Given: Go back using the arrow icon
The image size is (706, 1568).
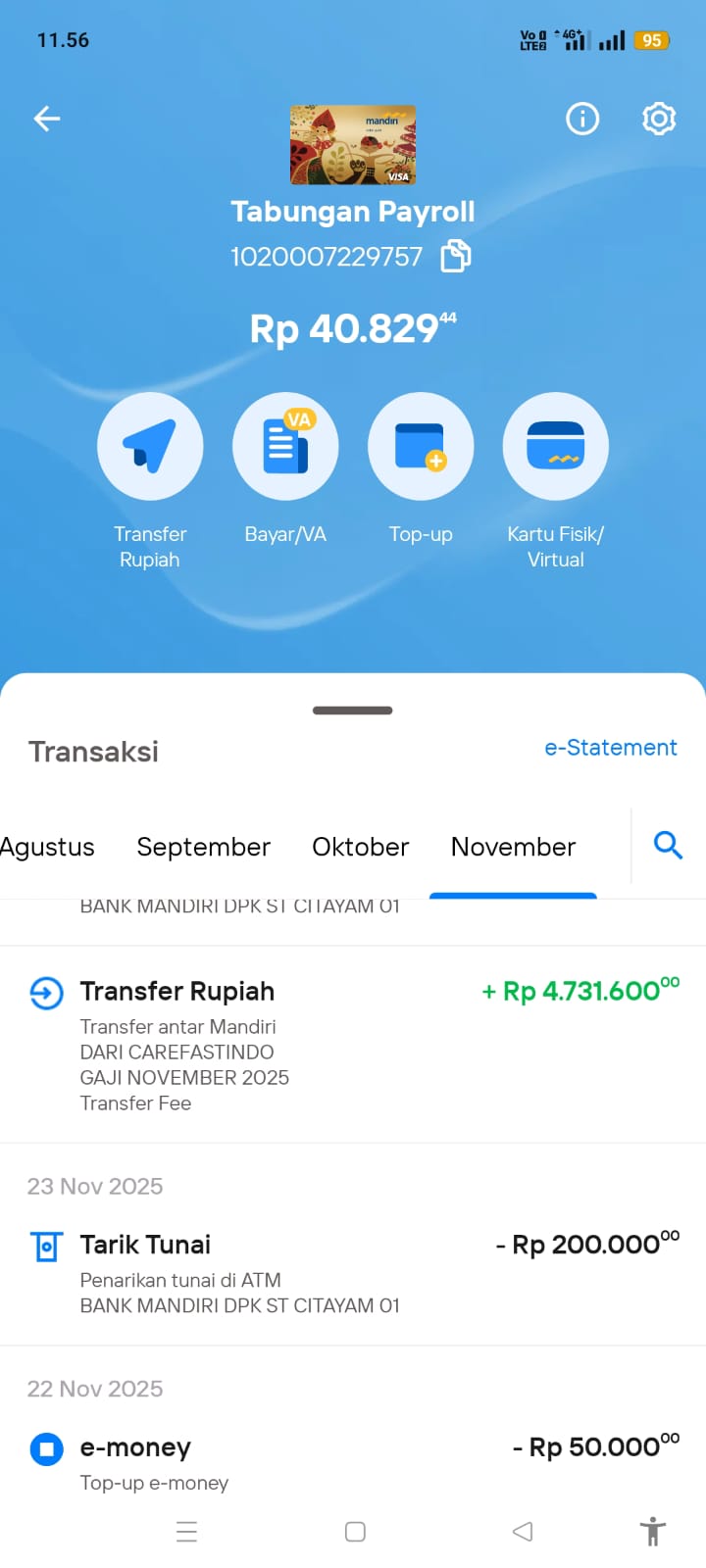Looking at the screenshot, I should point(47,119).
